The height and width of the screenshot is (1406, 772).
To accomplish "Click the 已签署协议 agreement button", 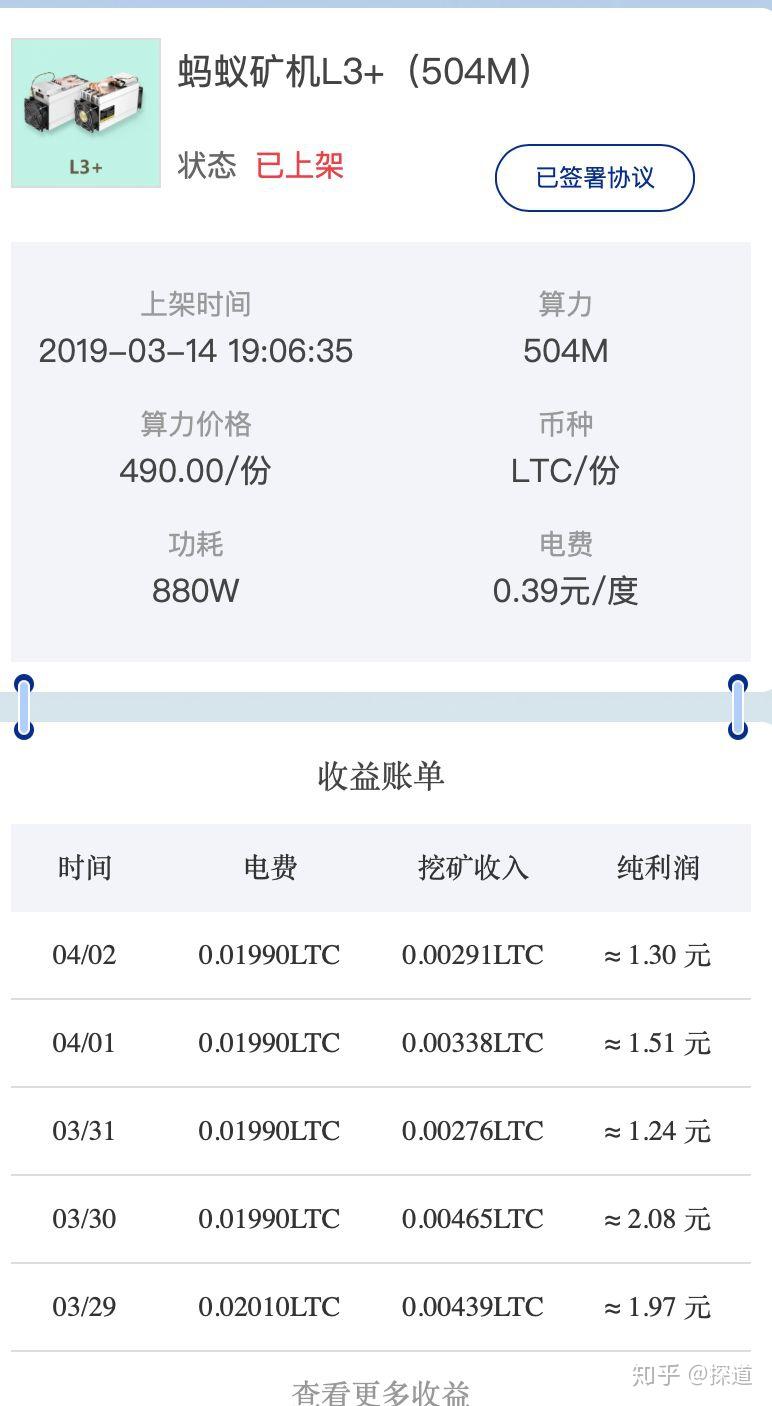I will tap(594, 177).
